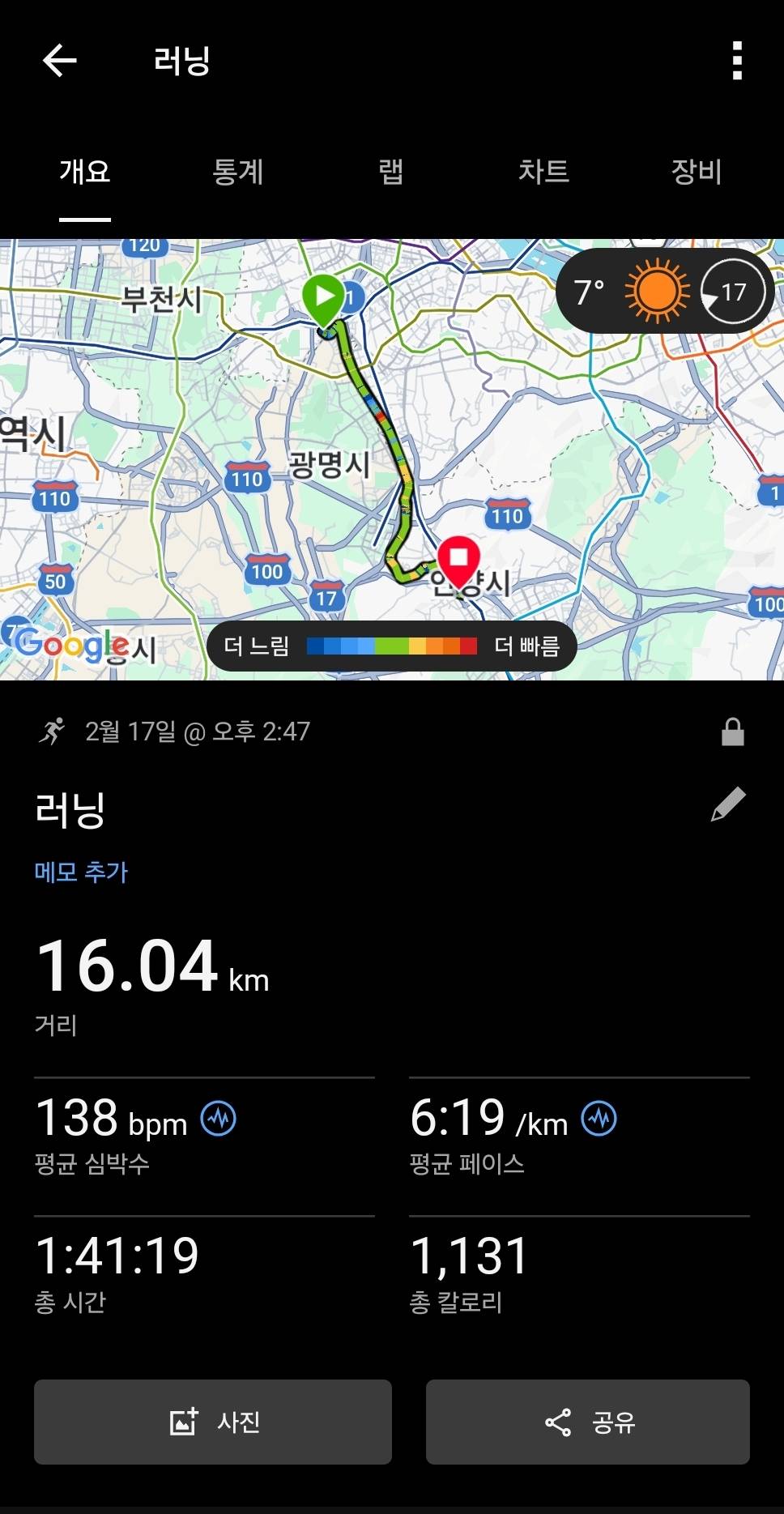The image size is (784, 1514).
Task: Tap the running activity type icon
Action: [53, 731]
